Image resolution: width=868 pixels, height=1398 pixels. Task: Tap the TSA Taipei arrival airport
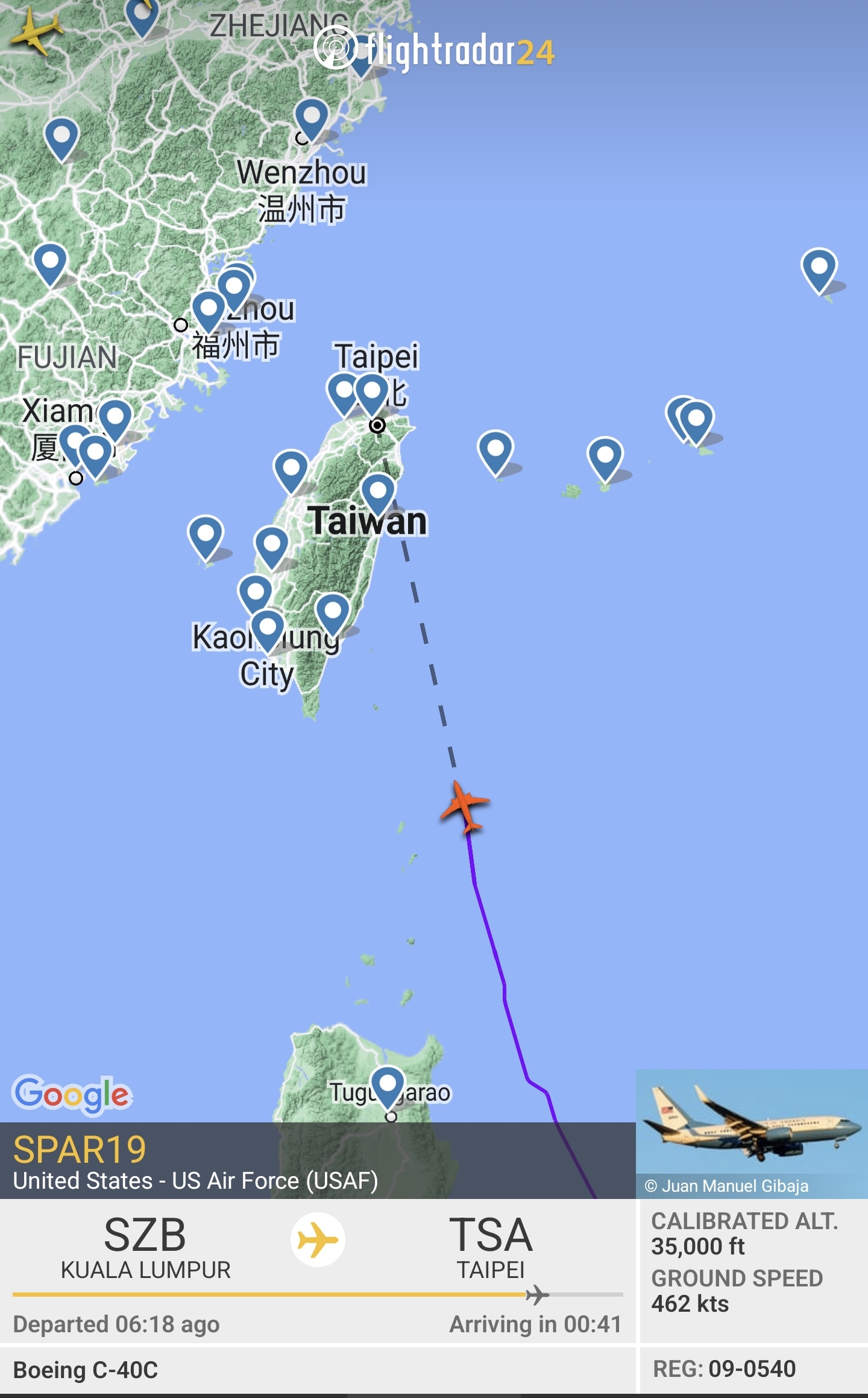(x=491, y=1247)
